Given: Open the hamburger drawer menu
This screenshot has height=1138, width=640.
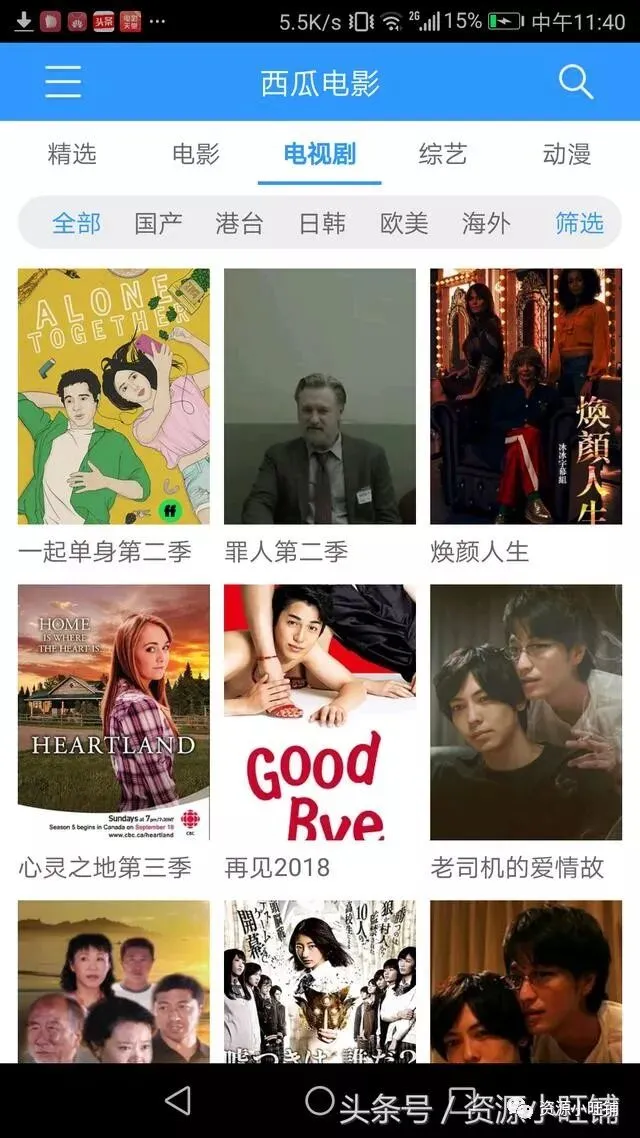Looking at the screenshot, I should [x=63, y=81].
